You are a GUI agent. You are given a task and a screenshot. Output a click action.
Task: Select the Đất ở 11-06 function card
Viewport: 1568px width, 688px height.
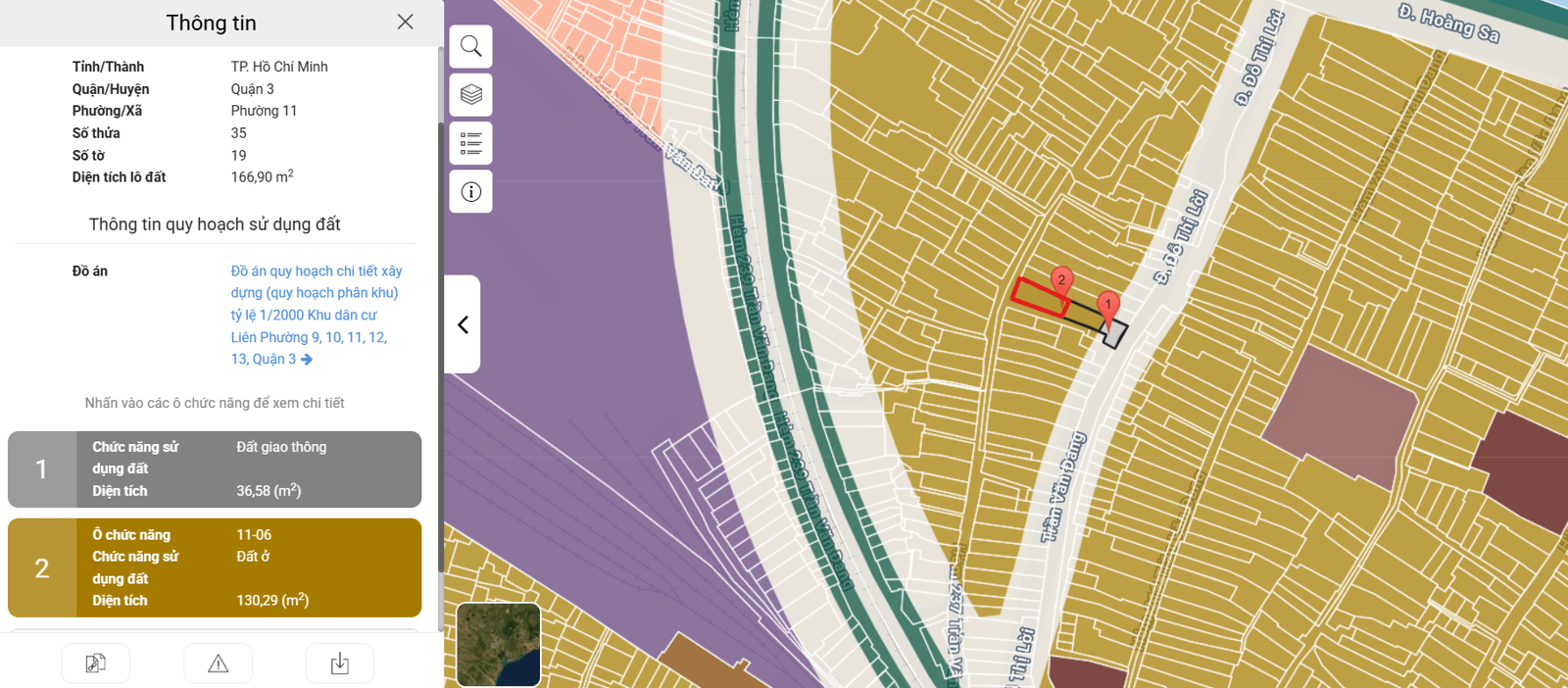point(215,567)
